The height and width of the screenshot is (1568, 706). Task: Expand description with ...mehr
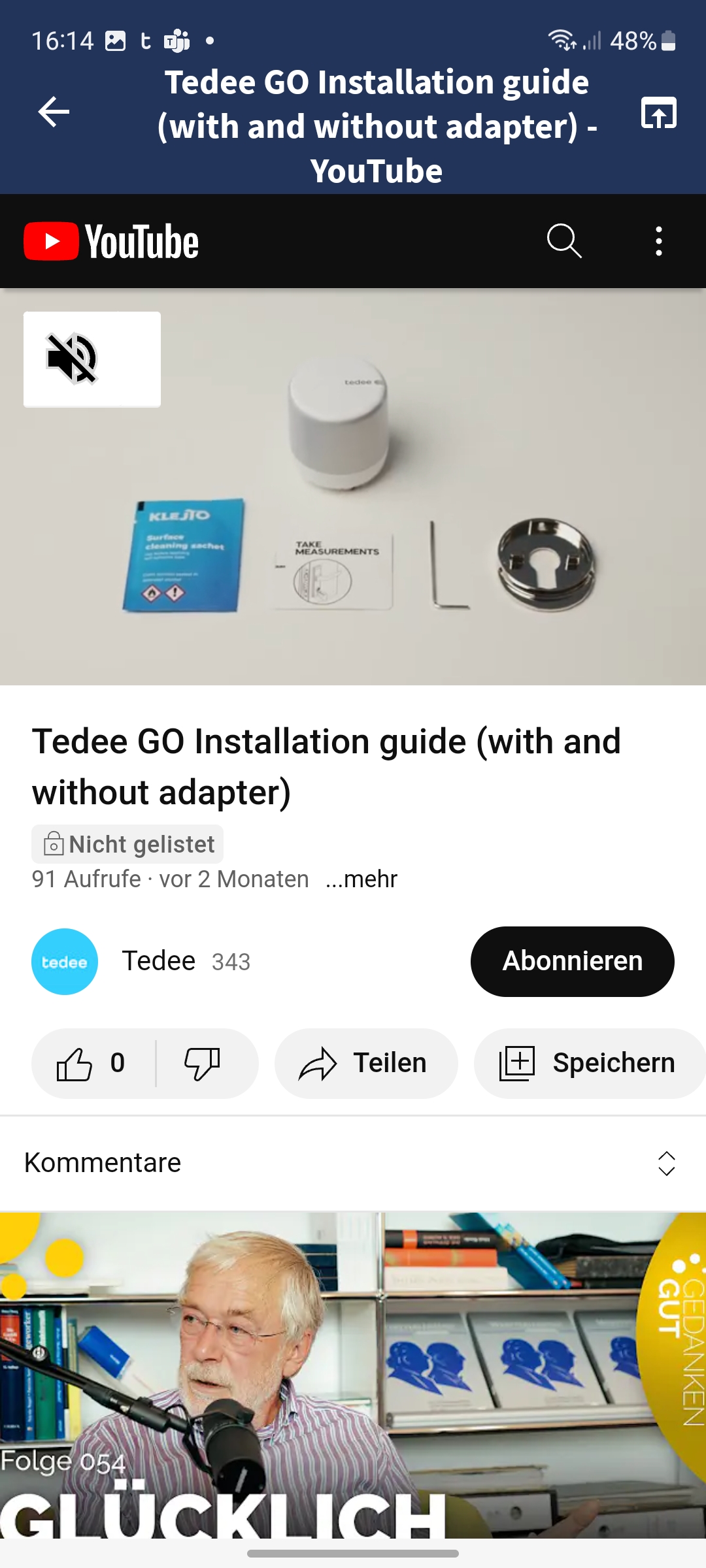click(361, 879)
